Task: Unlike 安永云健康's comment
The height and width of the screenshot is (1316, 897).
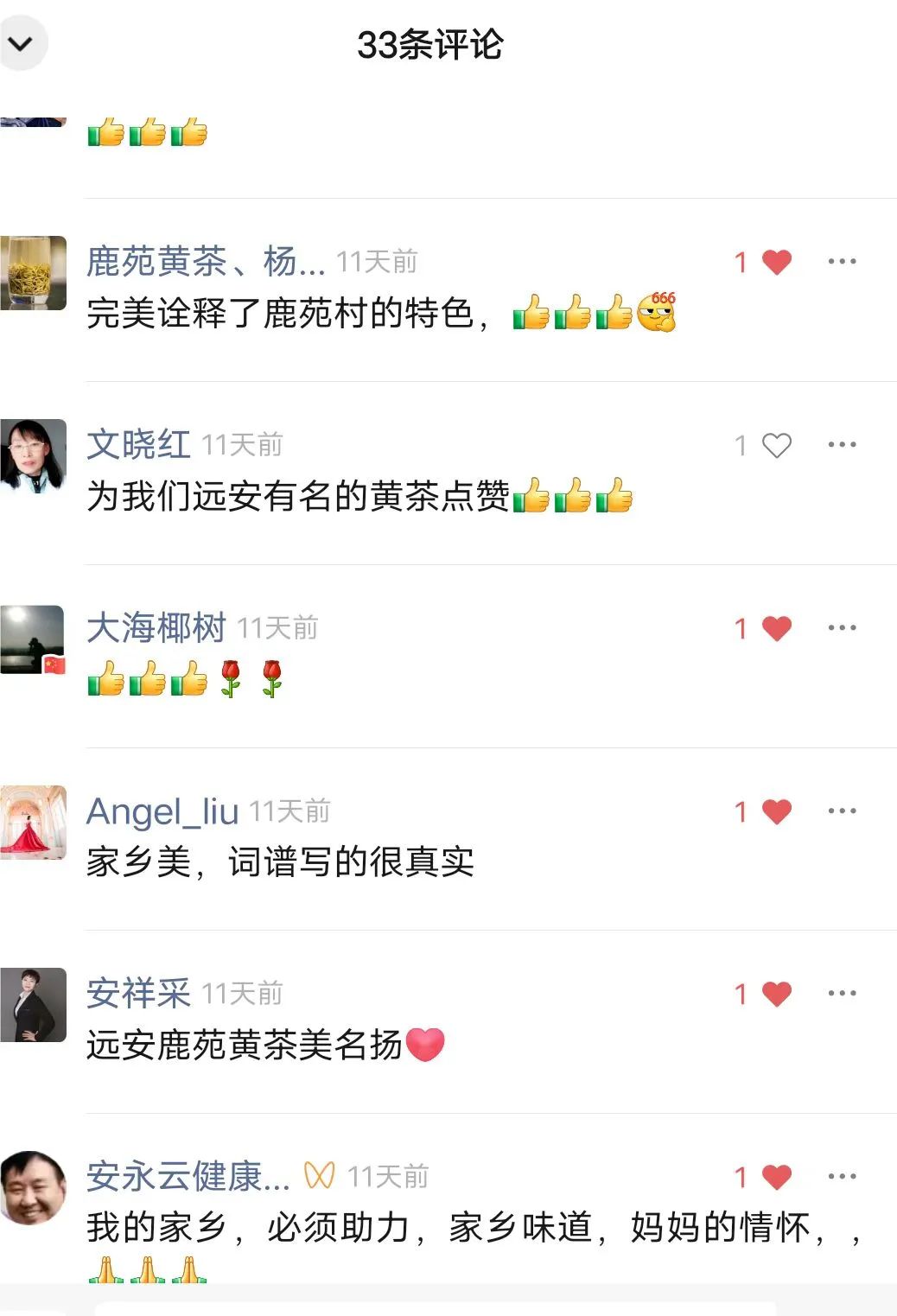Action: (x=776, y=1177)
